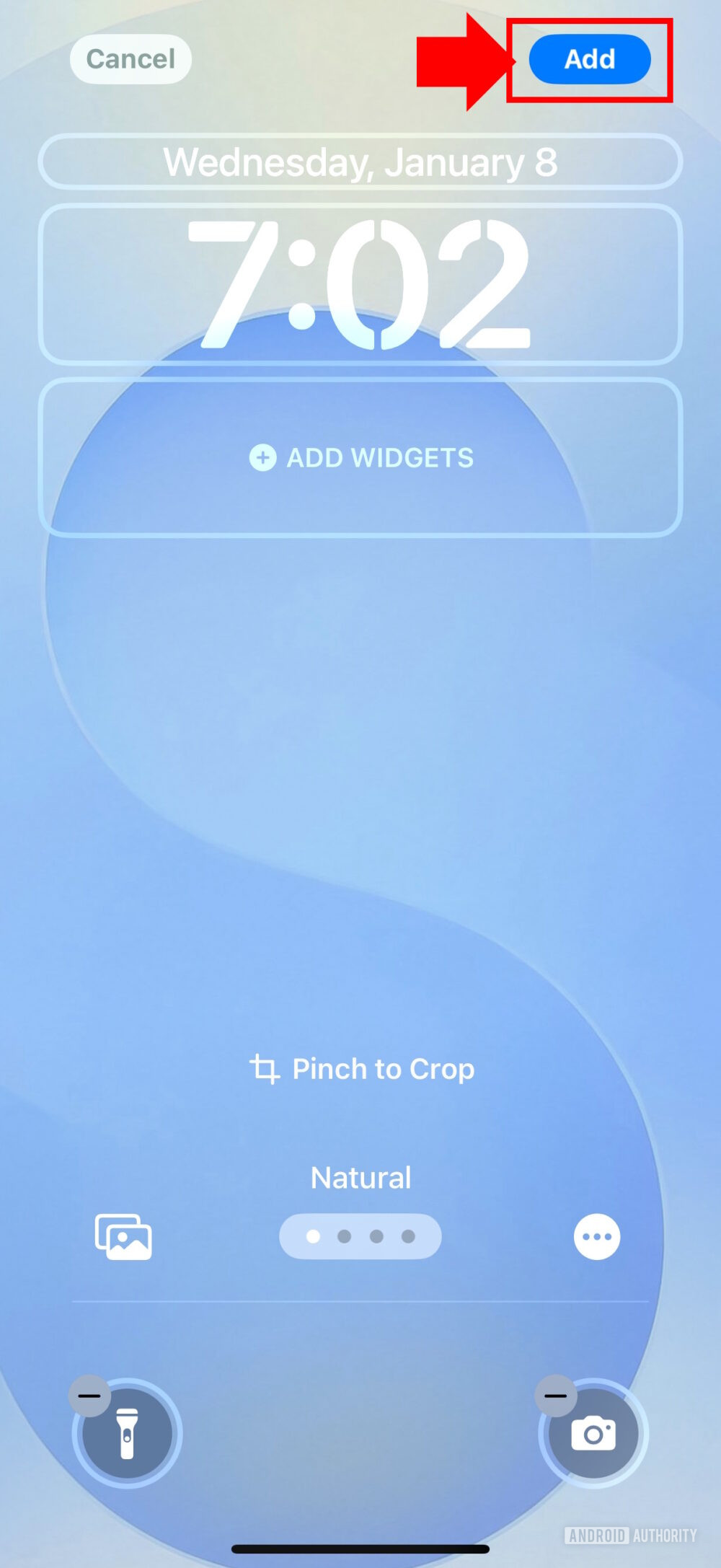Open the ADD WIDGETS panel

coord(360,457)
